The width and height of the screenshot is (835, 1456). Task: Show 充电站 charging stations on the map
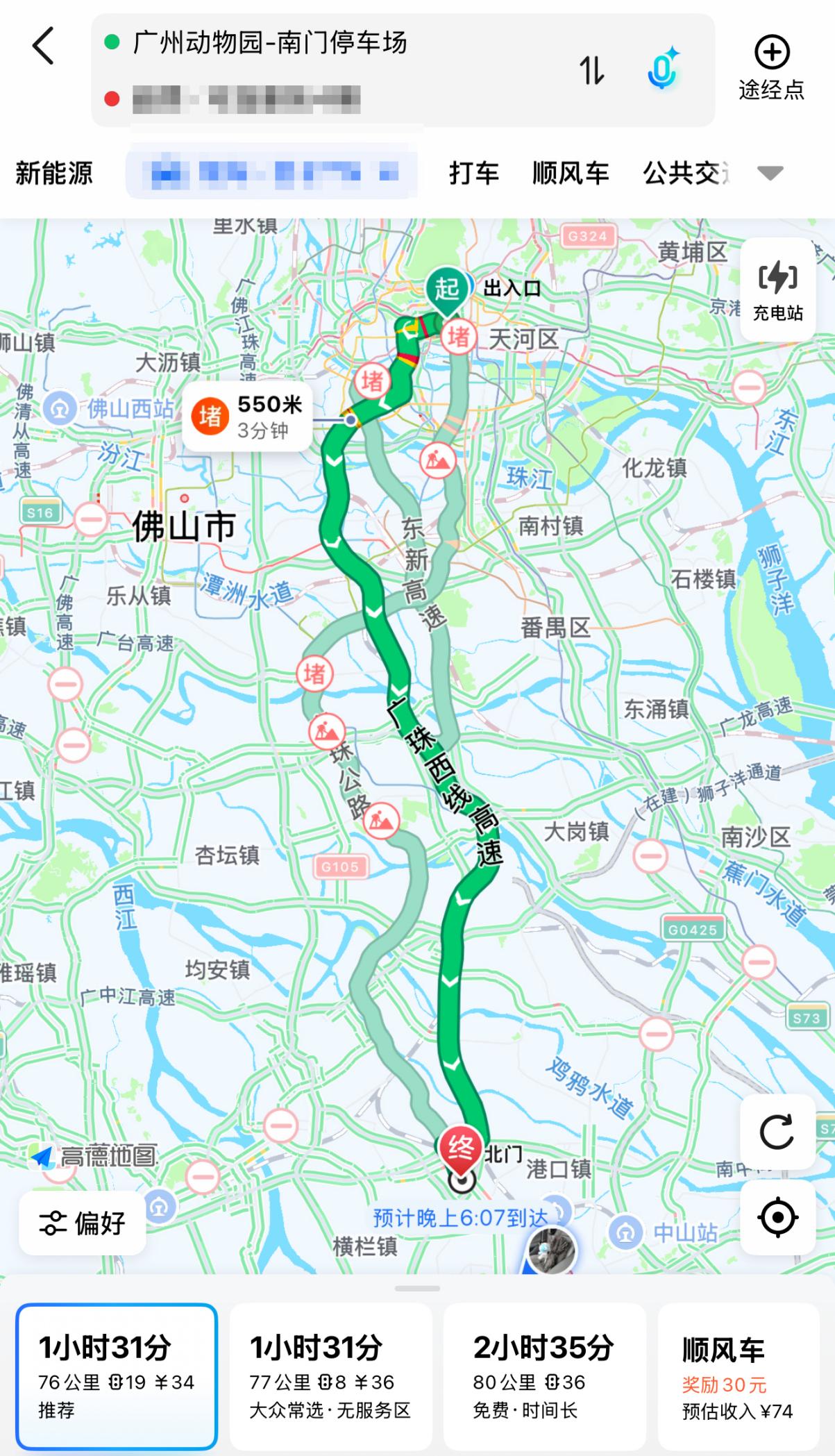click(x=777, y=290)
